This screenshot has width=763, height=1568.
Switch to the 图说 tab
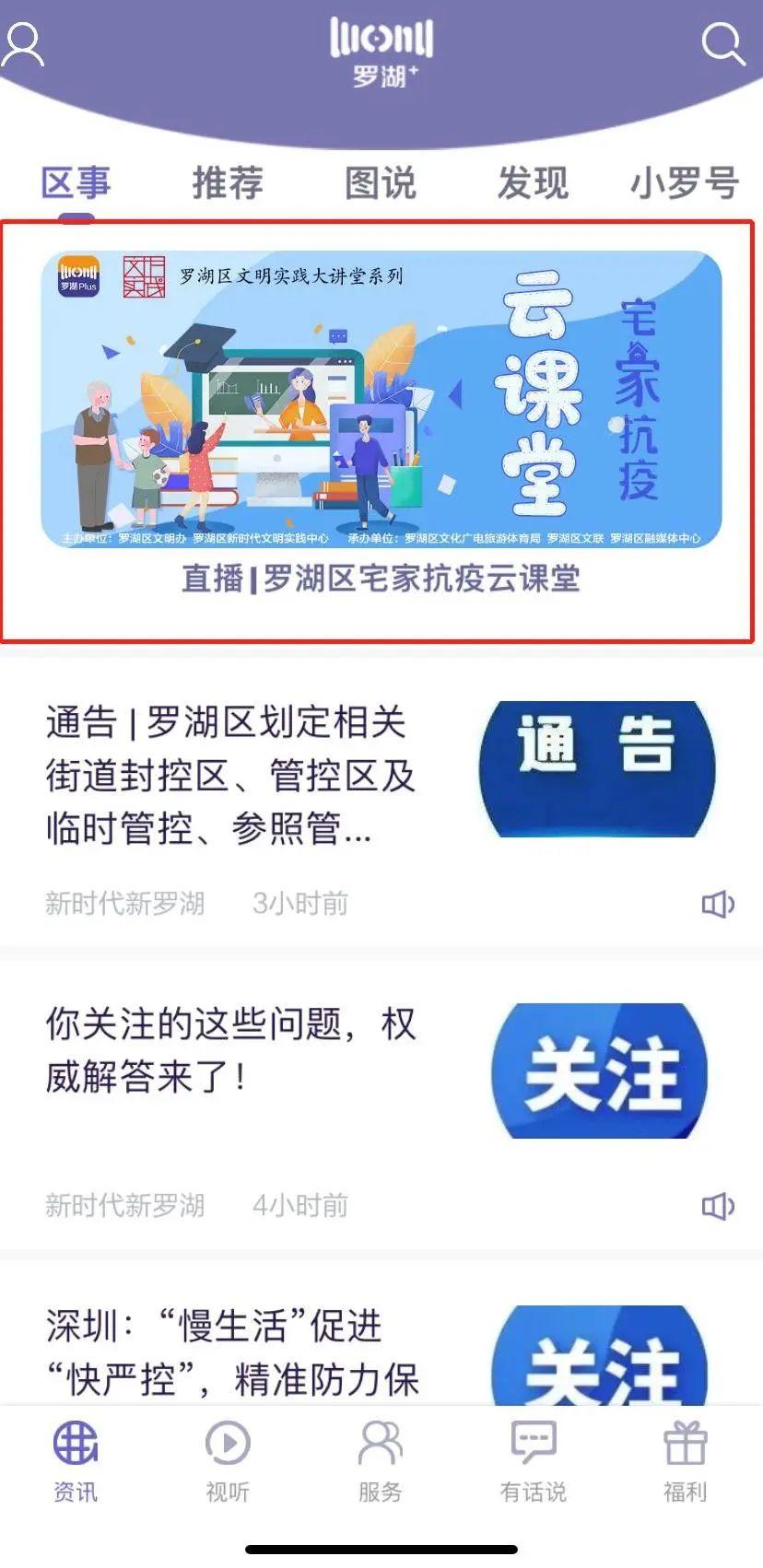pyautogui.click(x=381, y=182)
